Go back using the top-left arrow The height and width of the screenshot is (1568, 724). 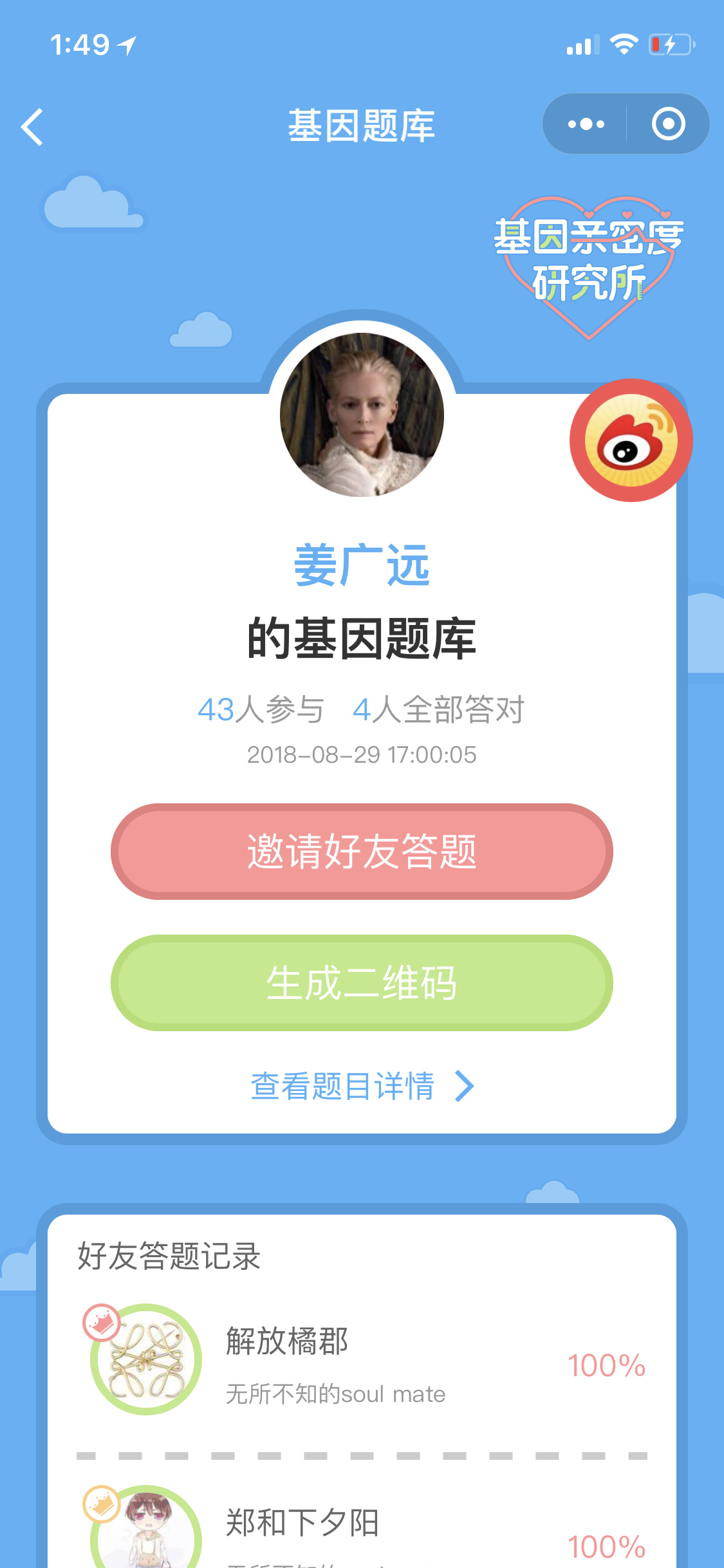[32, 127]
